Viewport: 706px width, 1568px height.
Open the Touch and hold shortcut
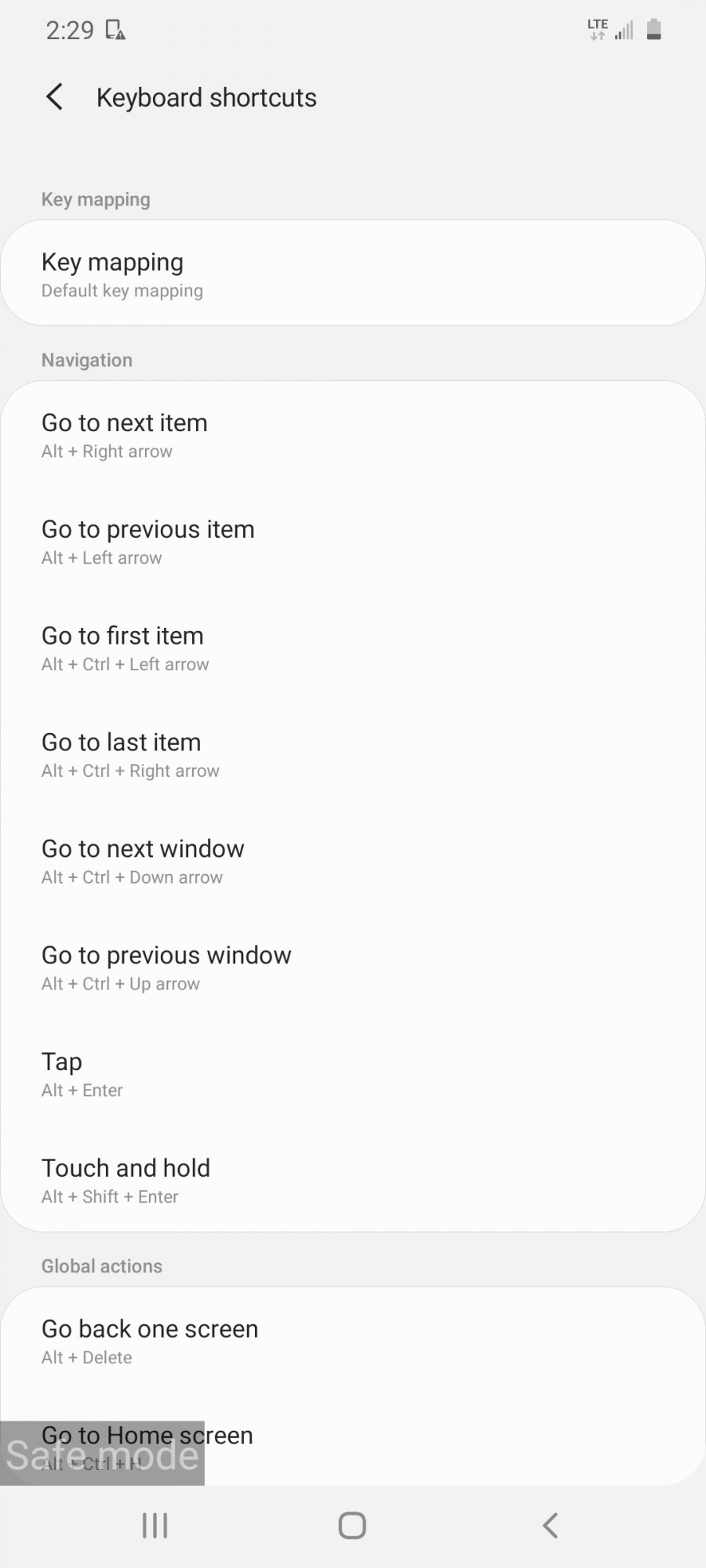pyautogui.click(x=353, y=1180)
